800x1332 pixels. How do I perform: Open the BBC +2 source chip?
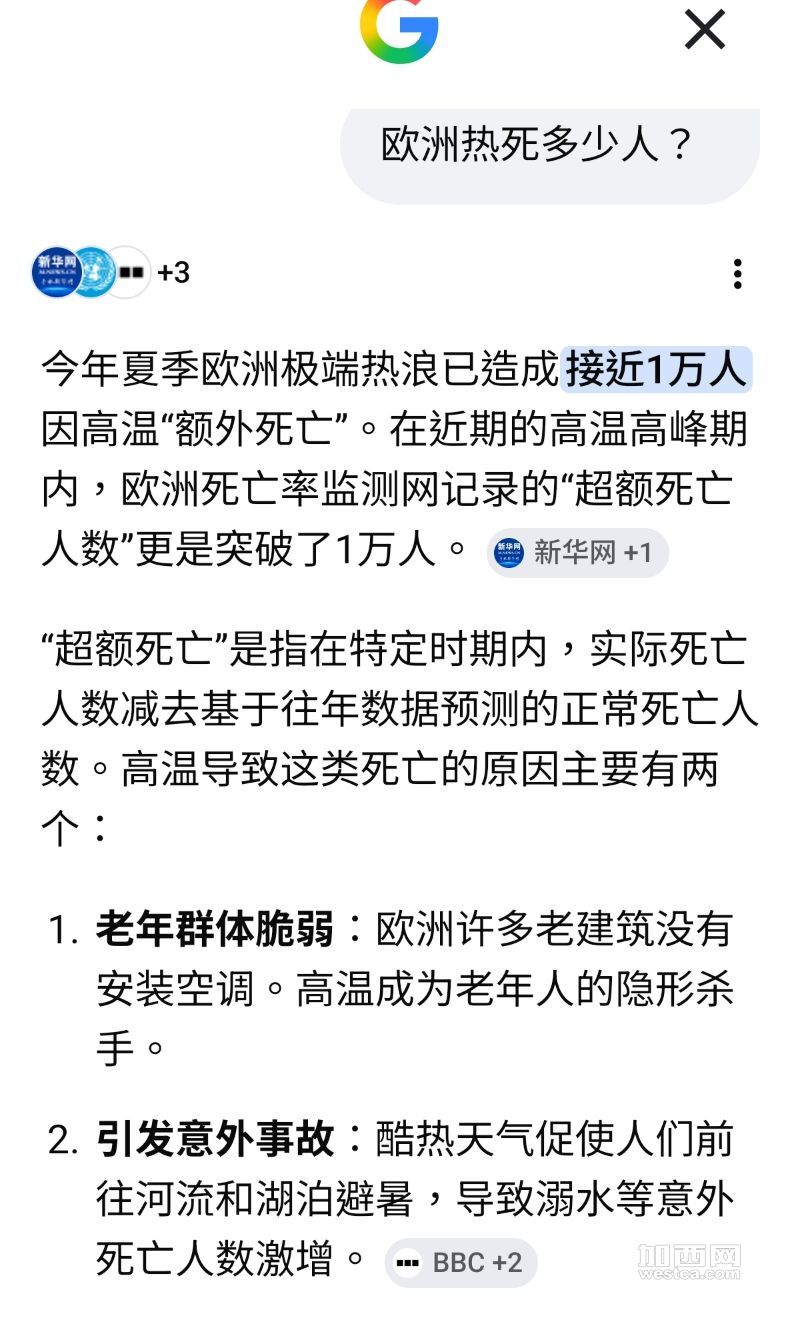click(x=461, y=1262)
